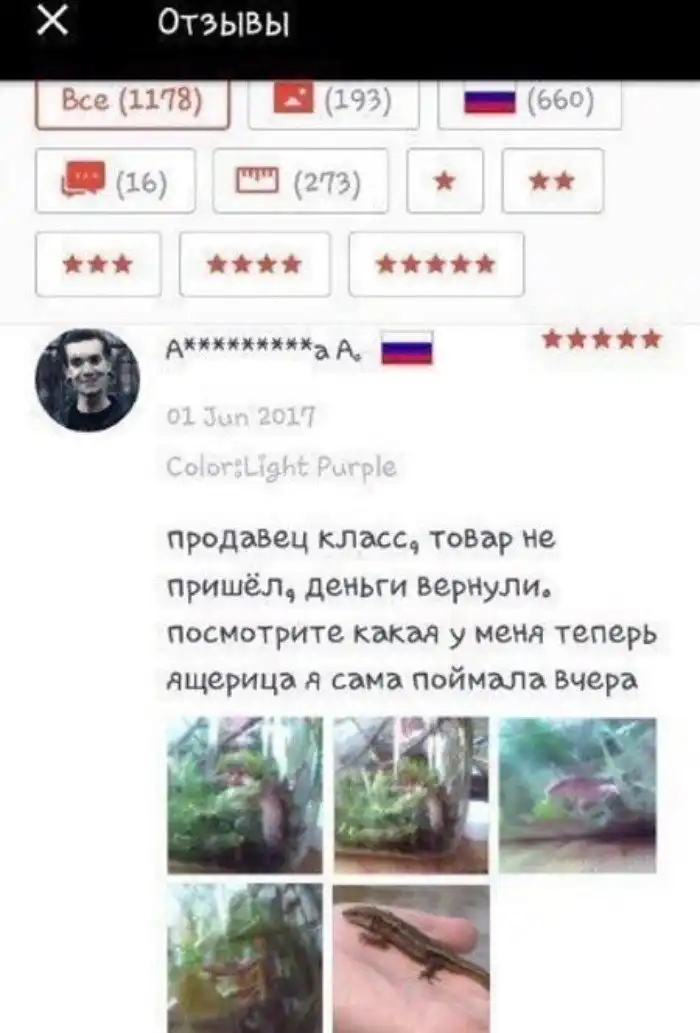Screen dimensions: 700x1033
Task: Filter by two-star reviews
Action: coord(552,181)
